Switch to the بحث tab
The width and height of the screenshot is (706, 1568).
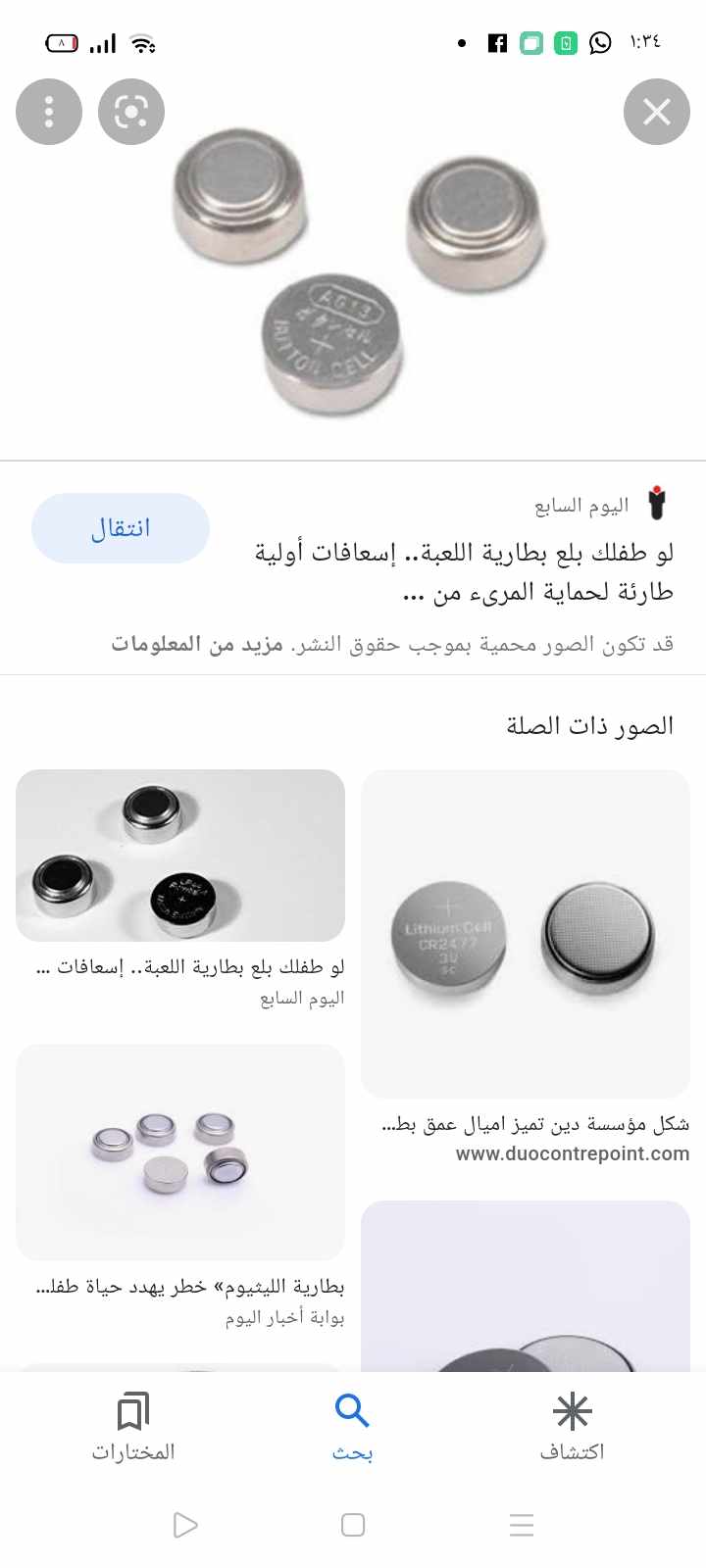pos(352,1426)
